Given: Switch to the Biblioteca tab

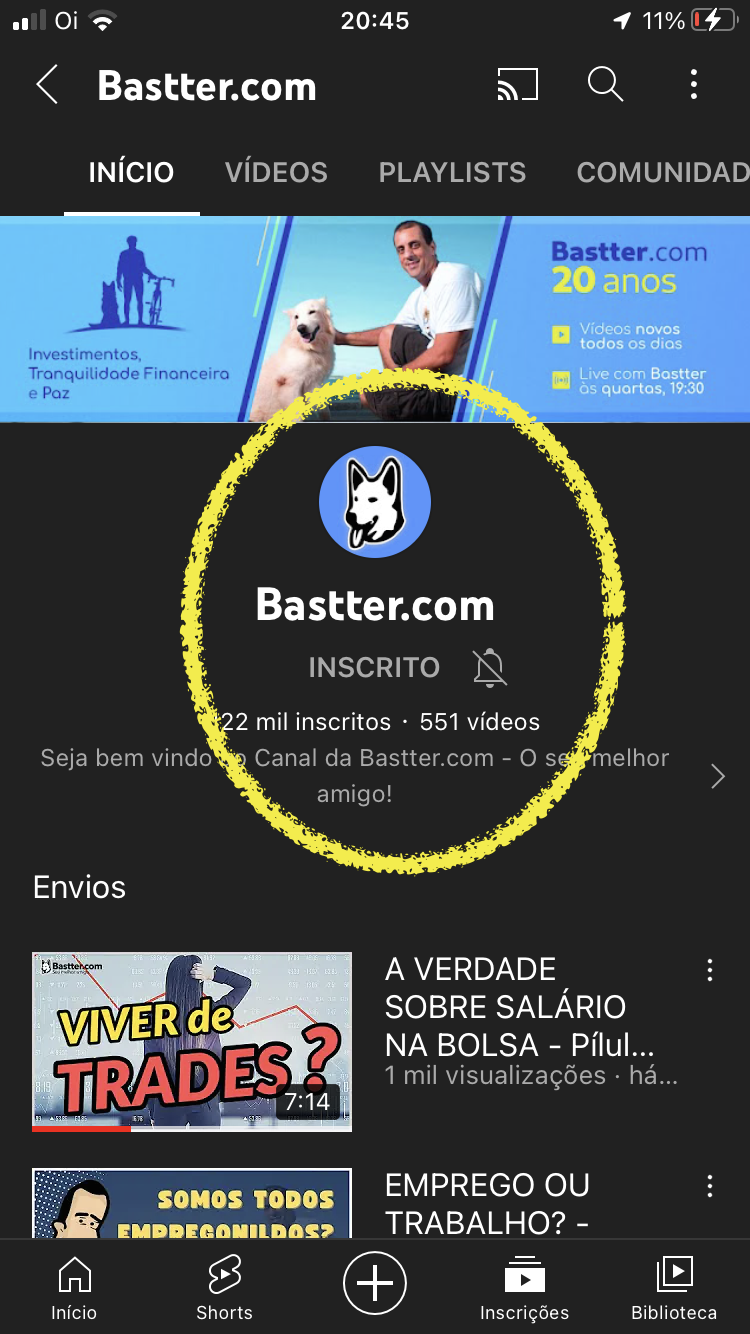Looking at the screenshot, I should 674,1288.
